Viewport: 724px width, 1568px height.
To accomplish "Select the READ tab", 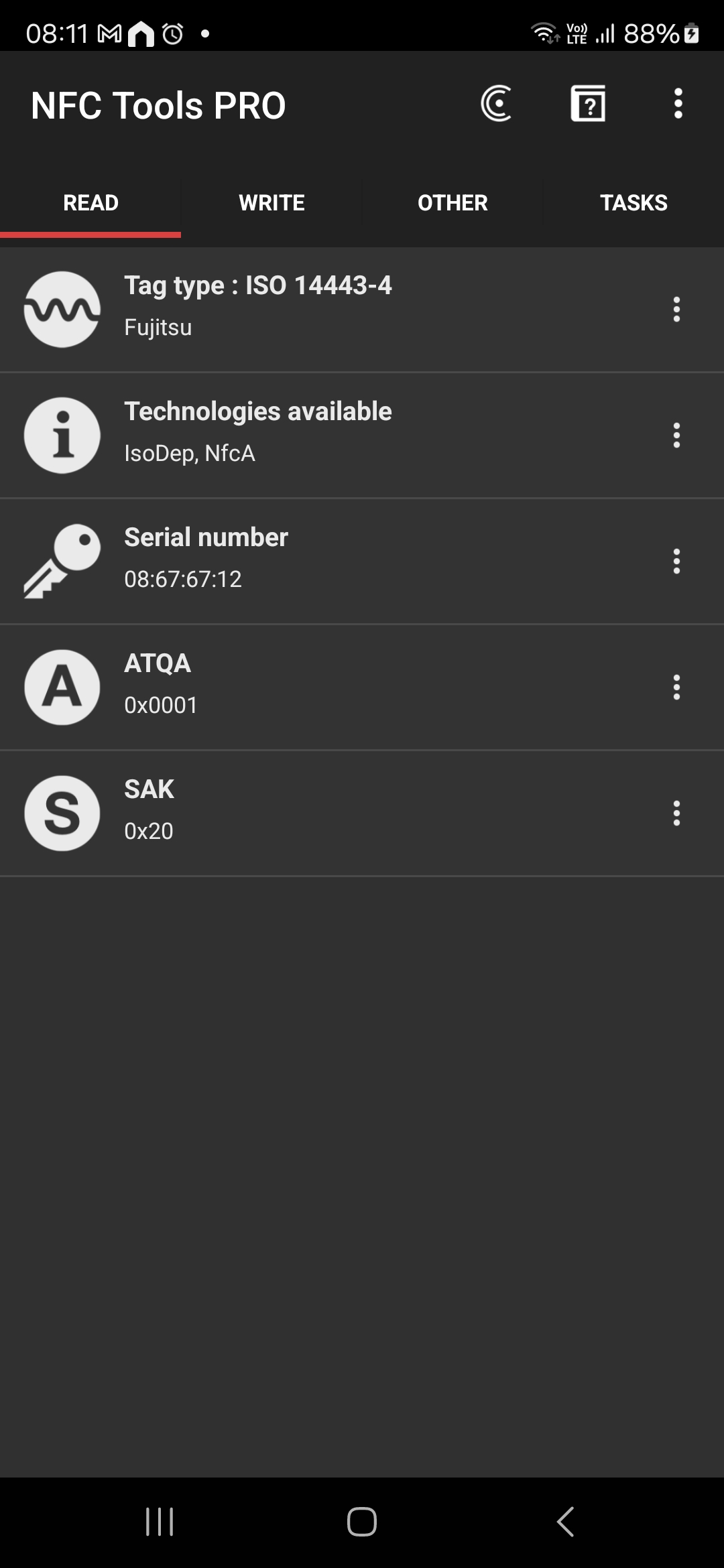I will pos(90,202).
